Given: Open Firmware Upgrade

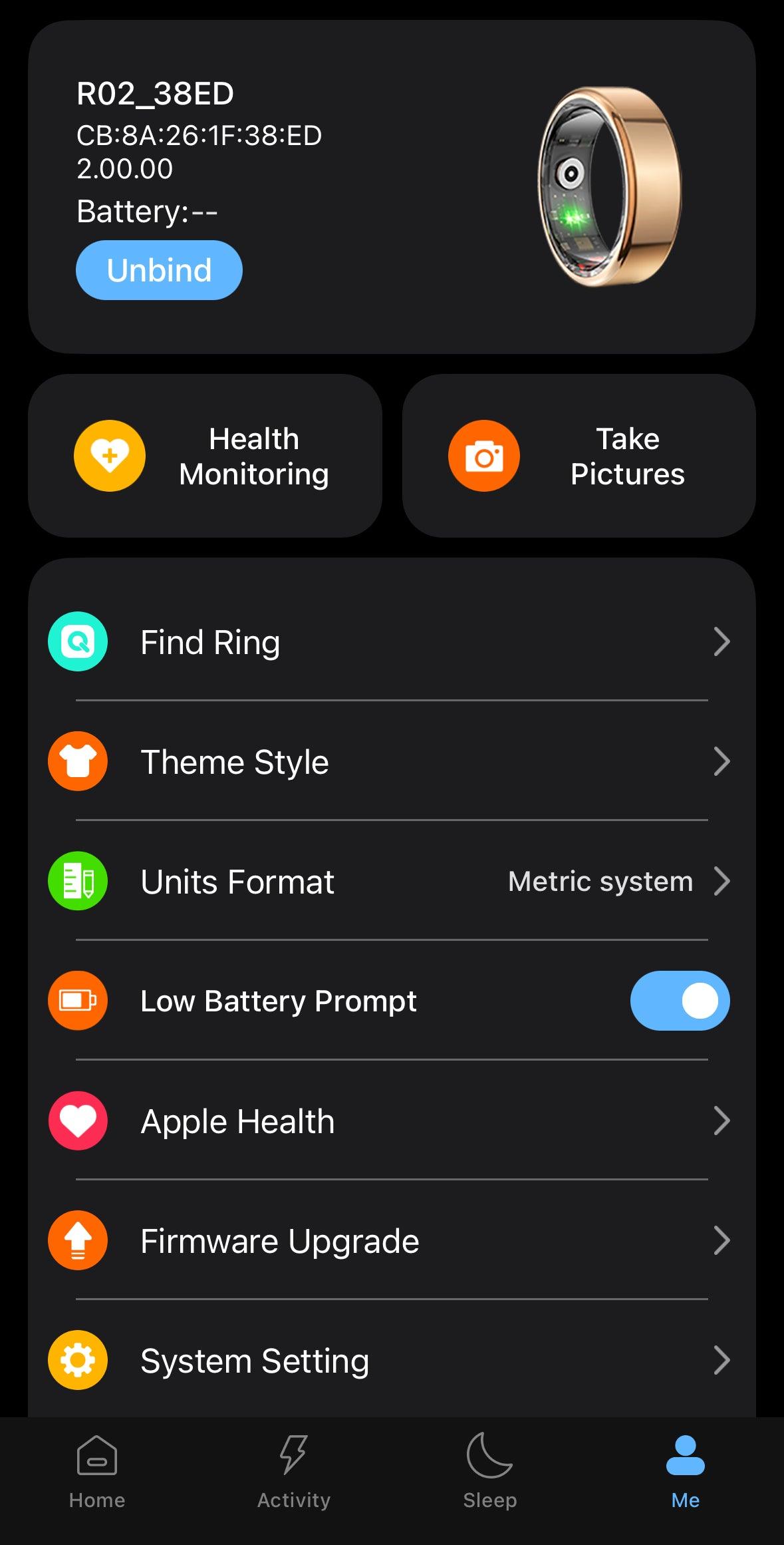Looking at the screenshot, I should 391,1241.
